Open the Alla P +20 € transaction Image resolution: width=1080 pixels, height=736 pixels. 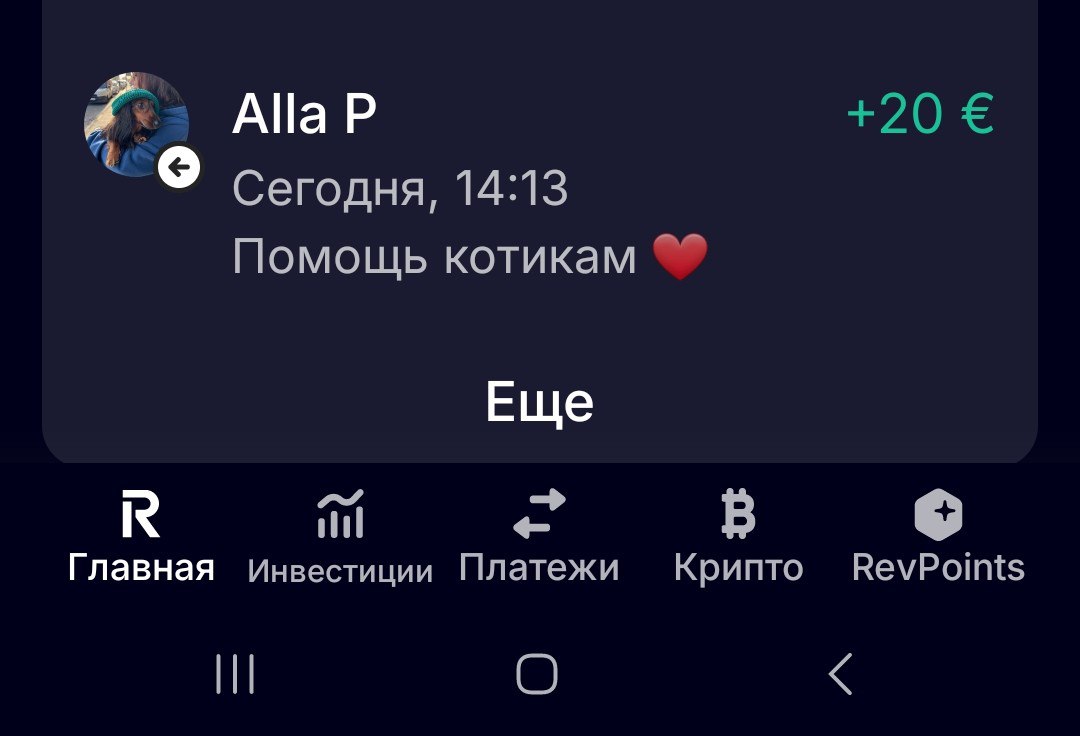(540, 185)
